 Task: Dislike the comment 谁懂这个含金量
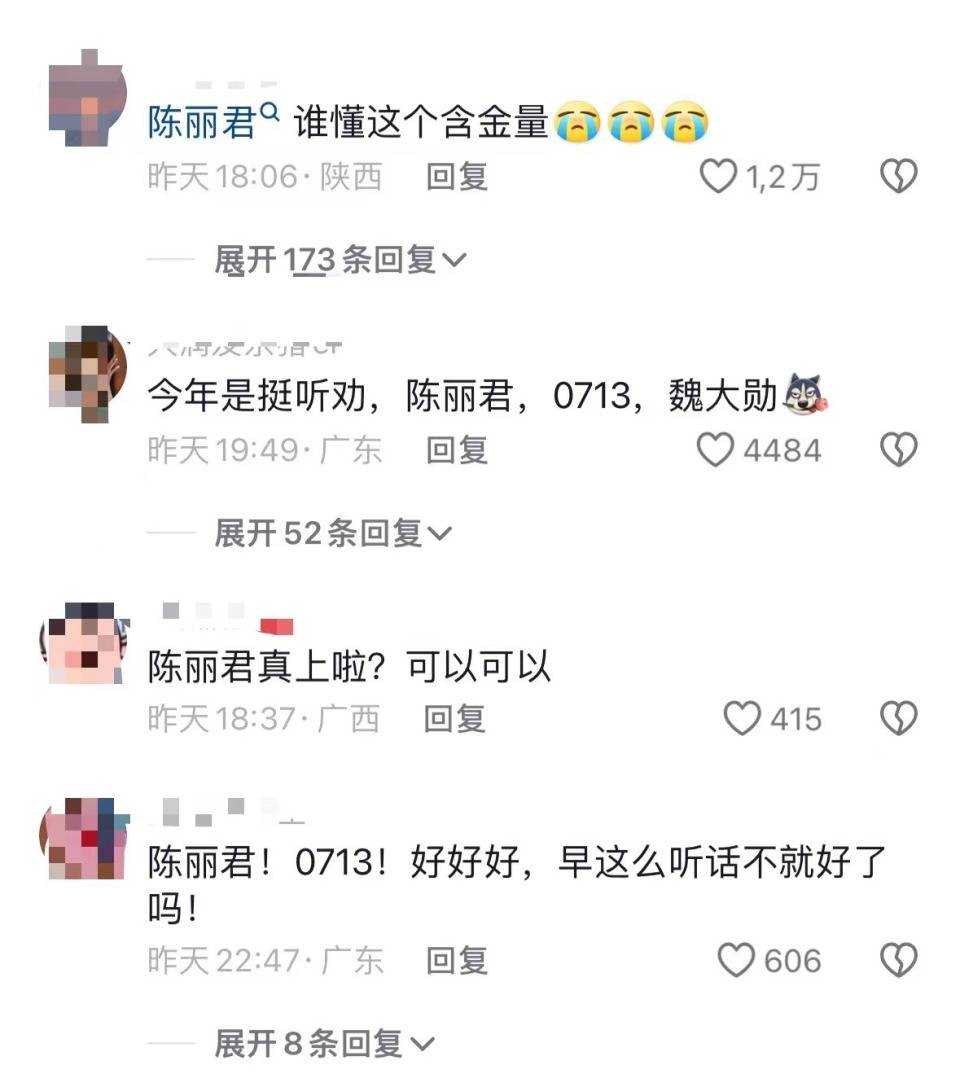point(897,177)
